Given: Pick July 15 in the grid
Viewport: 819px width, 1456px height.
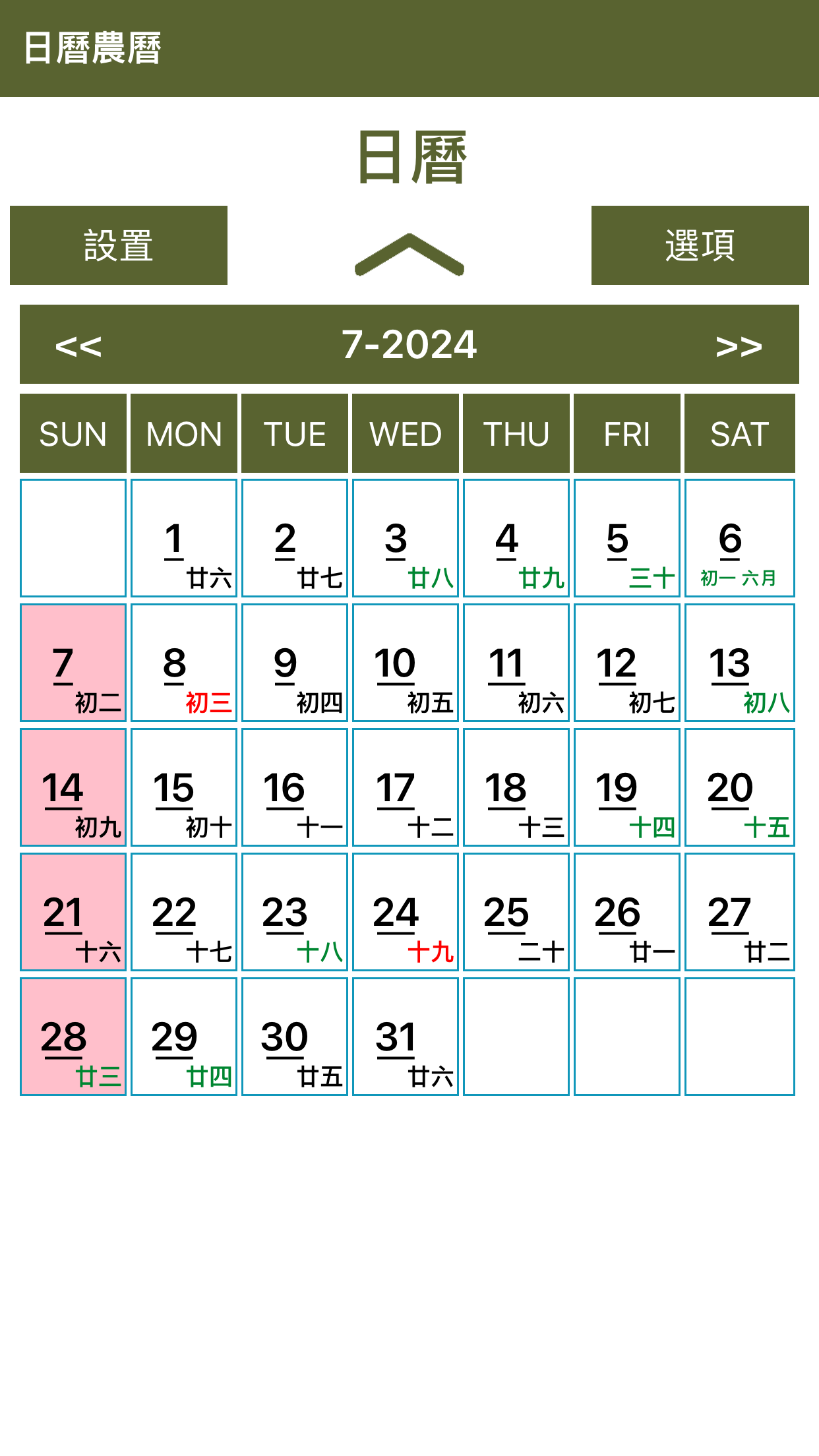Looking at the screenshot, I should [184, 787].
